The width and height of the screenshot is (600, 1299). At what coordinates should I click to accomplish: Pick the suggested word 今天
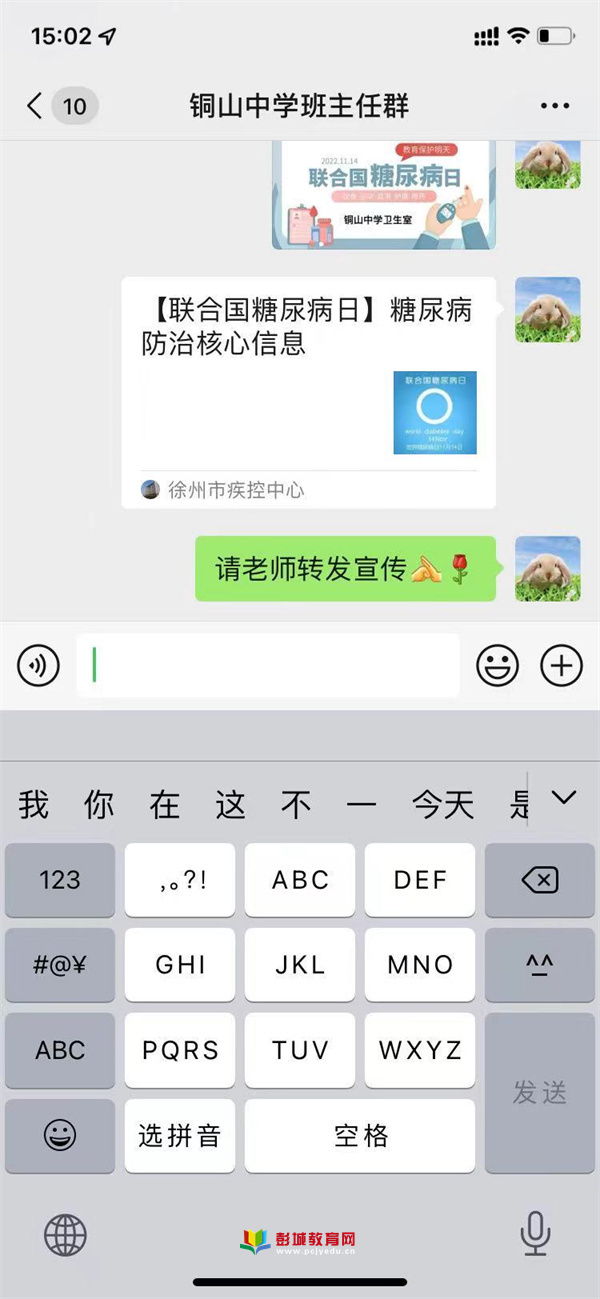pos(443,804)
